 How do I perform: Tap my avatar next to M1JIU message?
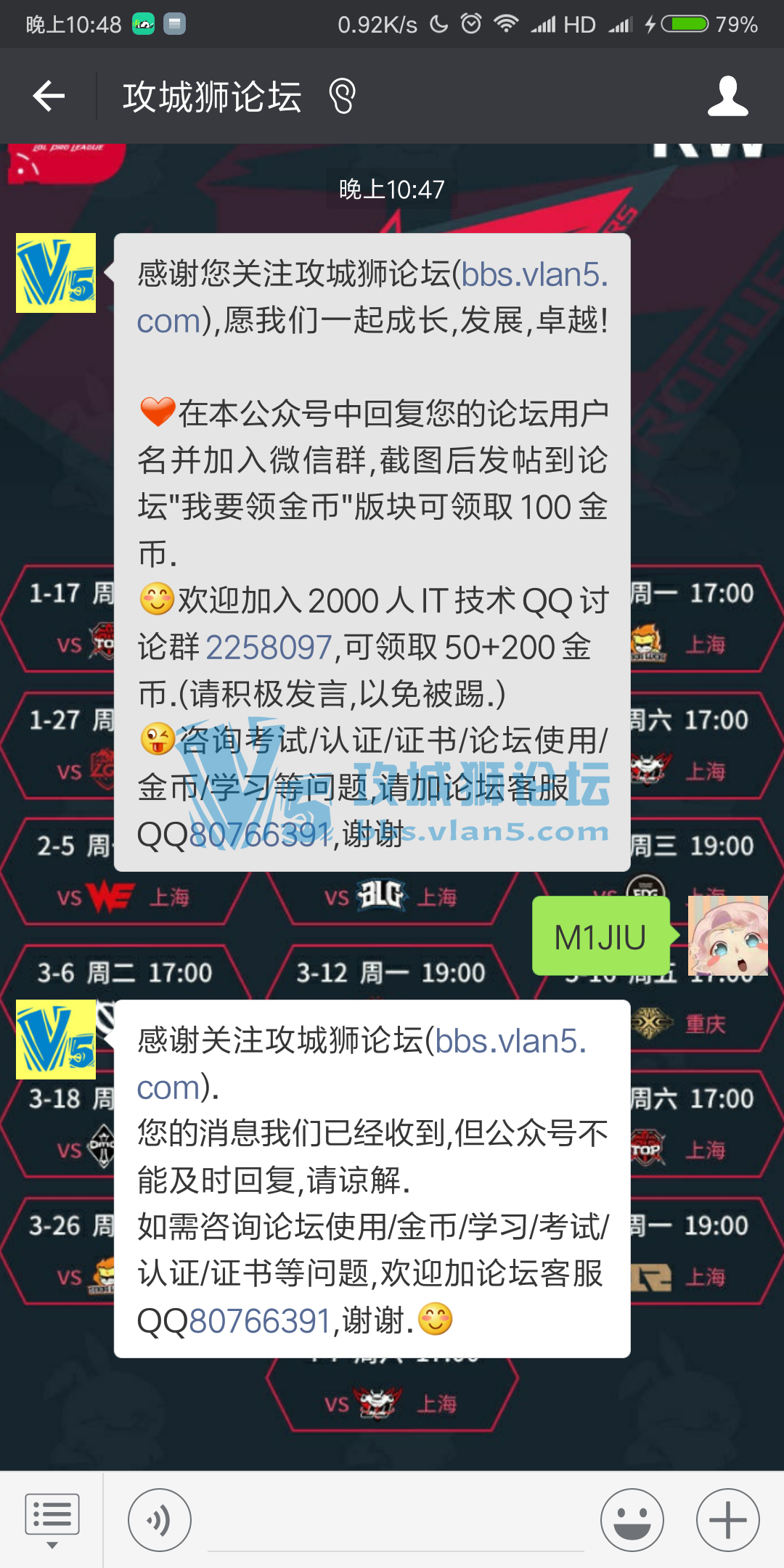(x=727, y=936)
